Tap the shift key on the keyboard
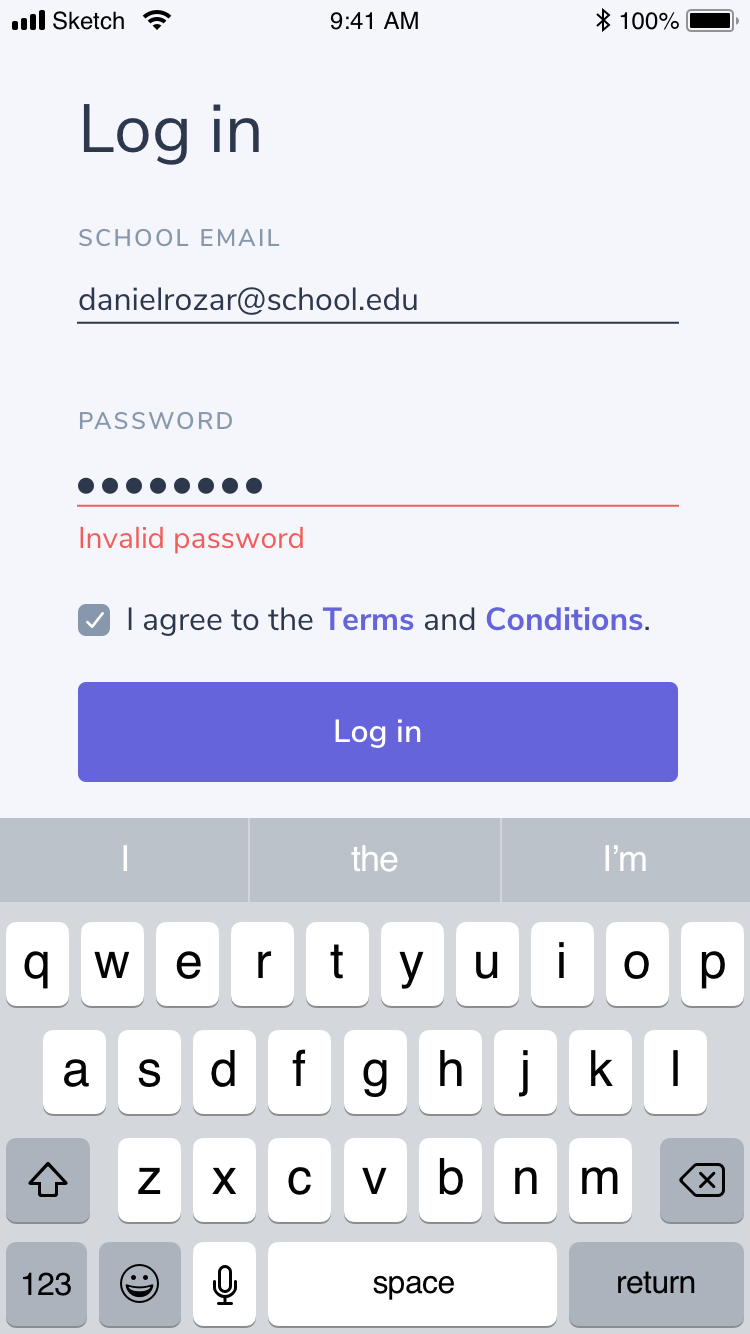This screenshot has width=750, height=1334. coord(47,1180)
